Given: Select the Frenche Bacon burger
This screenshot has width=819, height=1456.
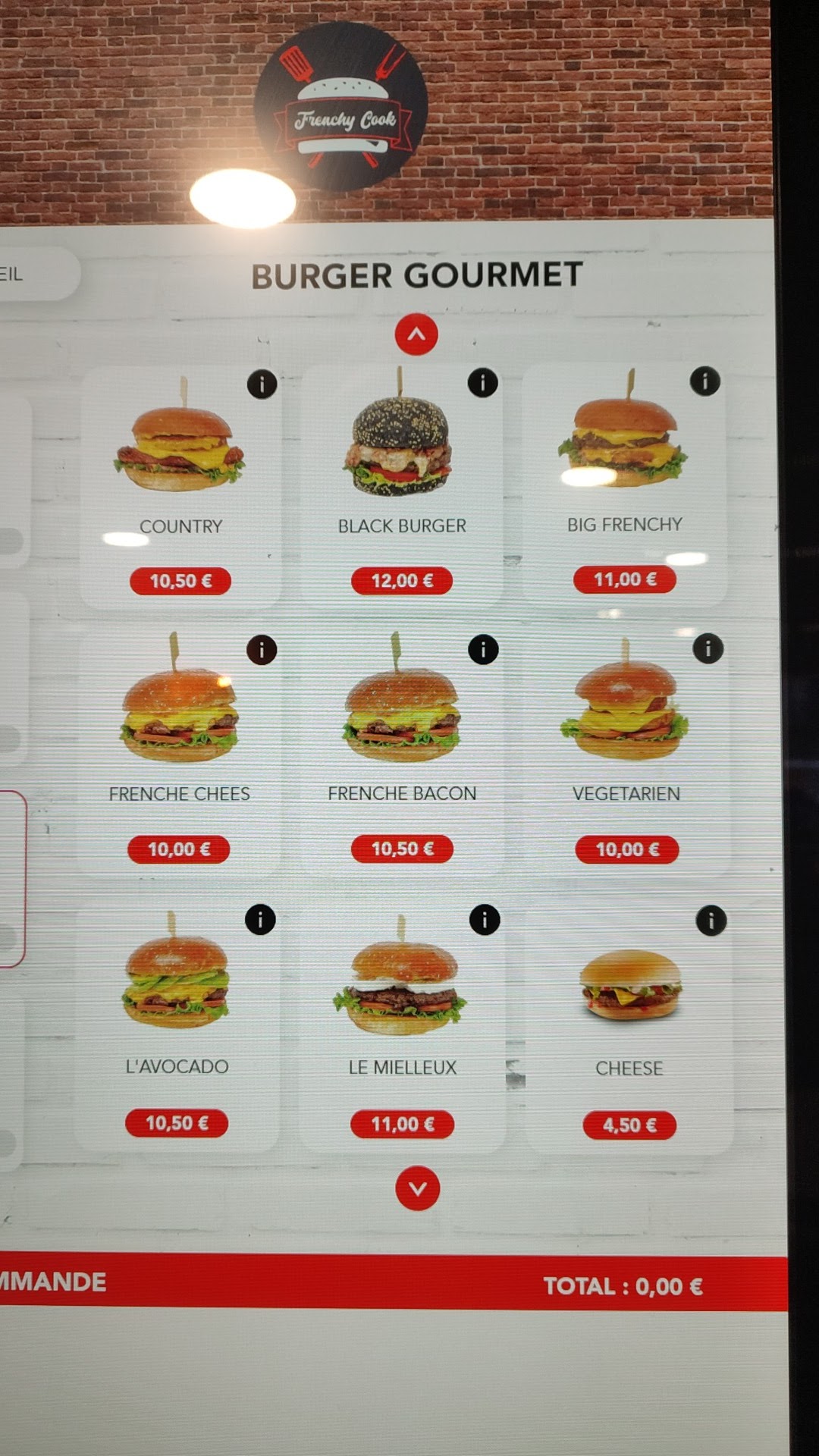Looking at the screenshot, I should (x=402, y=752).
